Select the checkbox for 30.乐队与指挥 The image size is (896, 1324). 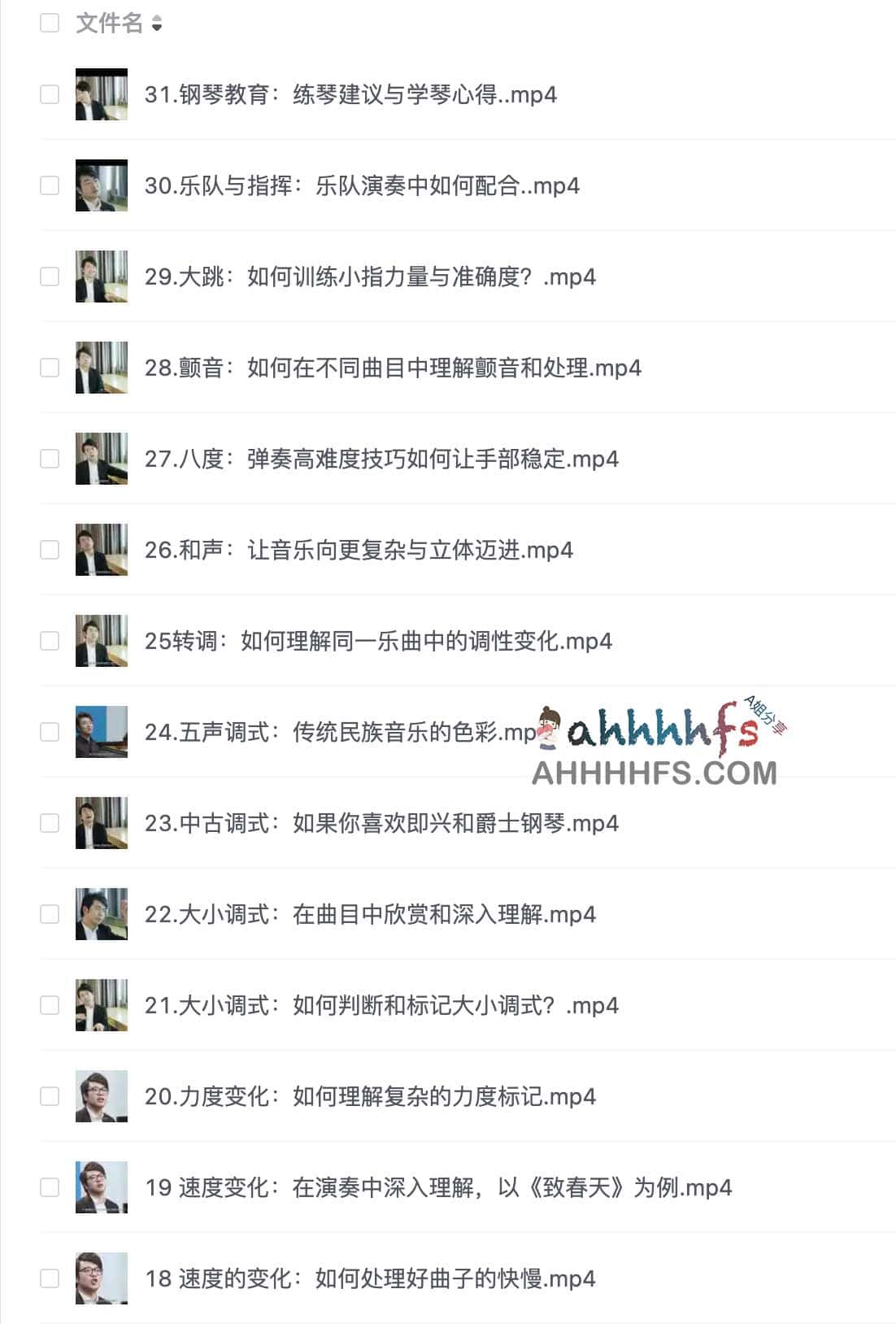point(50,185)
